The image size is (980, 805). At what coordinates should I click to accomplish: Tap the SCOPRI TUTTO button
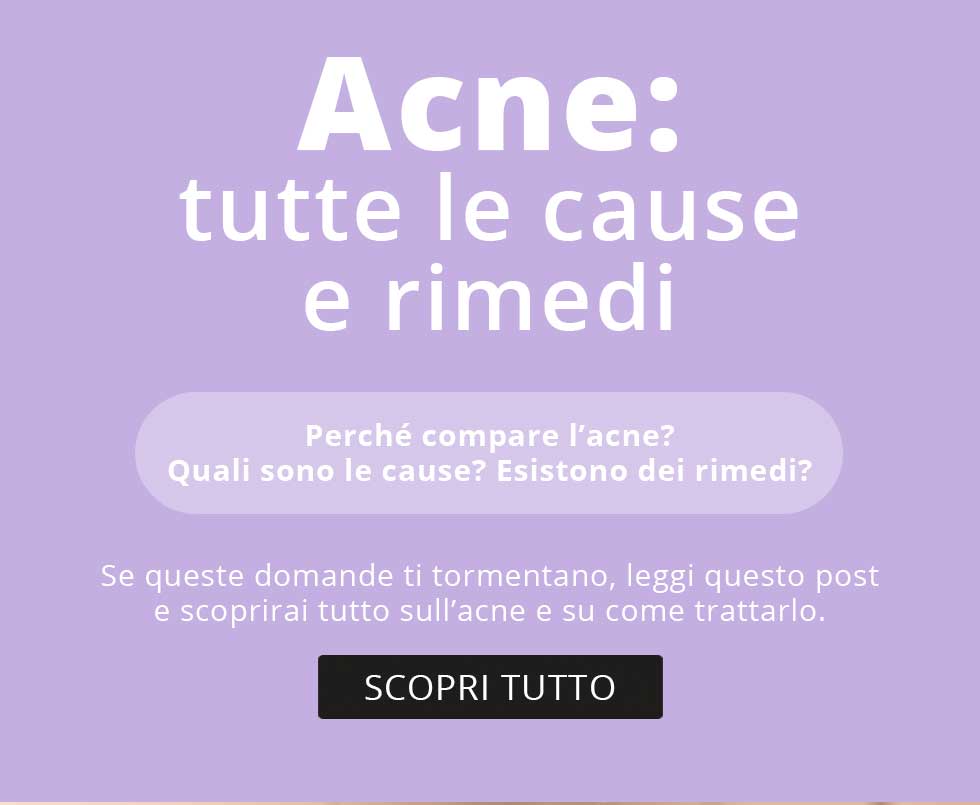click(x=490, y=687)
